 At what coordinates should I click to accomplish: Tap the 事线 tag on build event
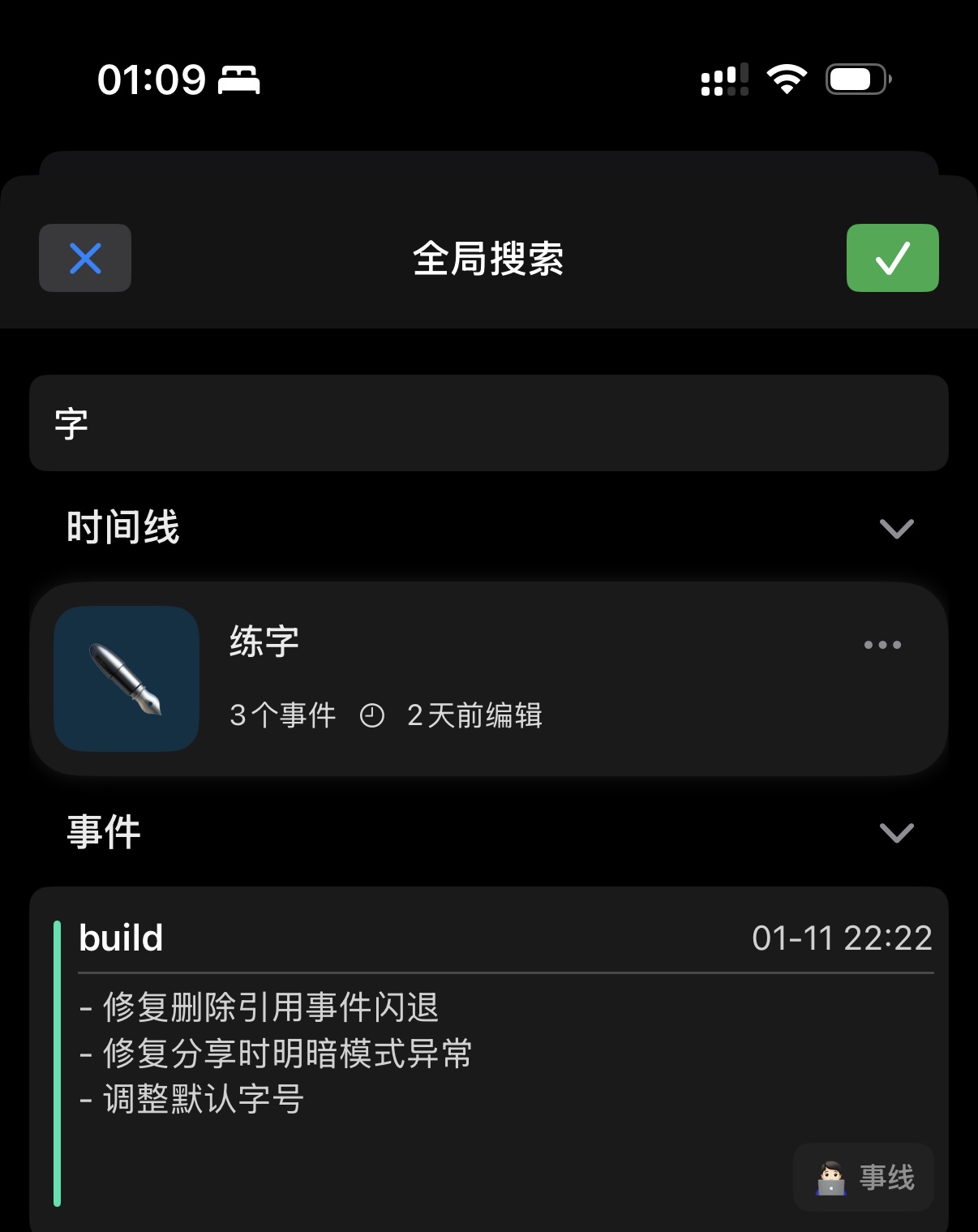point(864,1178)
